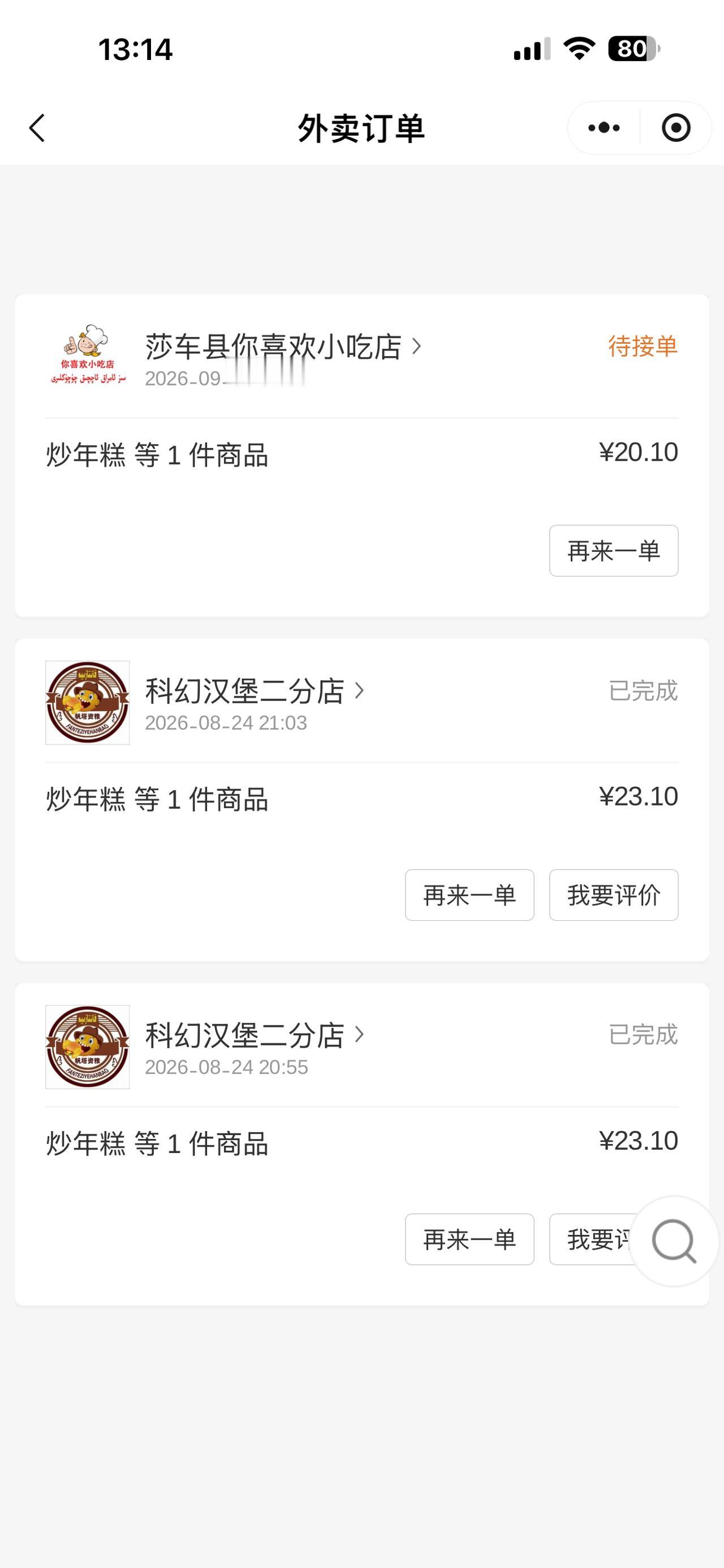View details of the 待接单 炒年糕 order
Screen dimensions: 724x1568
coord(361,455)
